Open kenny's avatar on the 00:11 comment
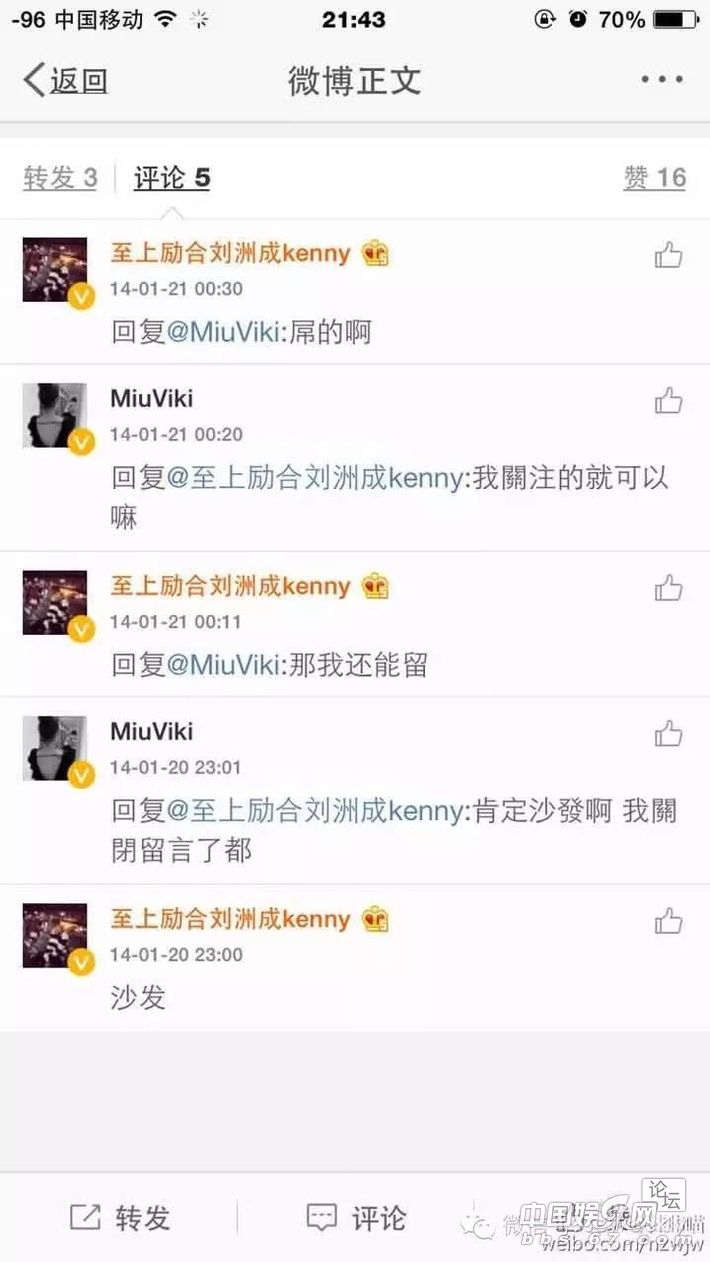Viewport: 710px width, 1262px height. tap(55, 602)
